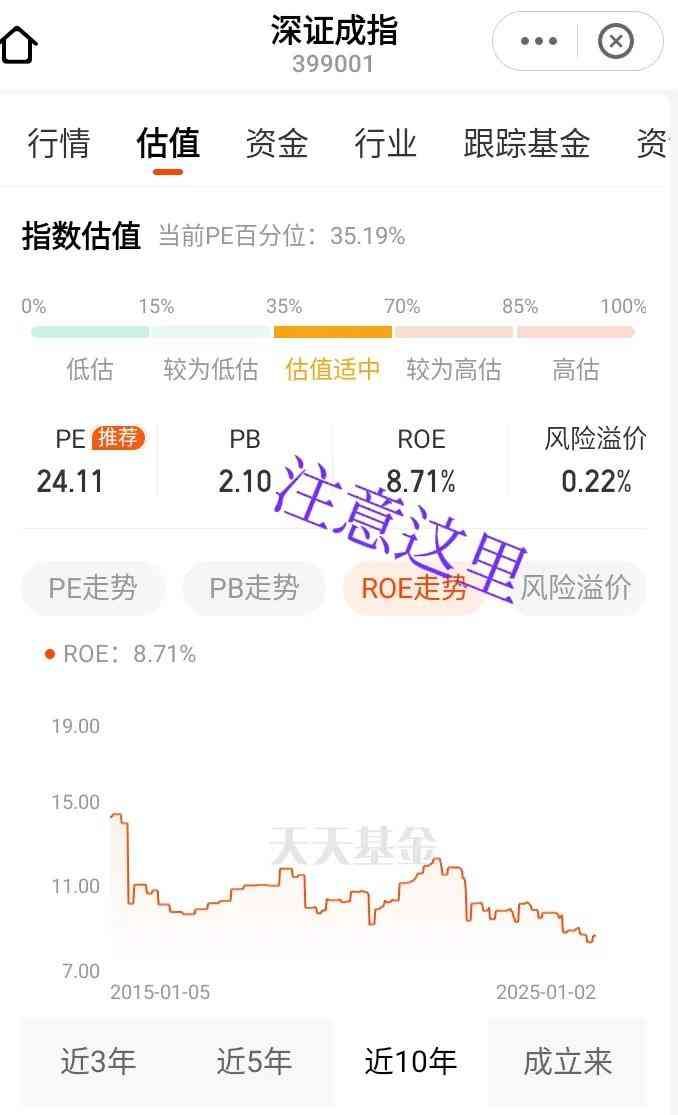Select the ROE走势 chip

click(x=413, y=588)
